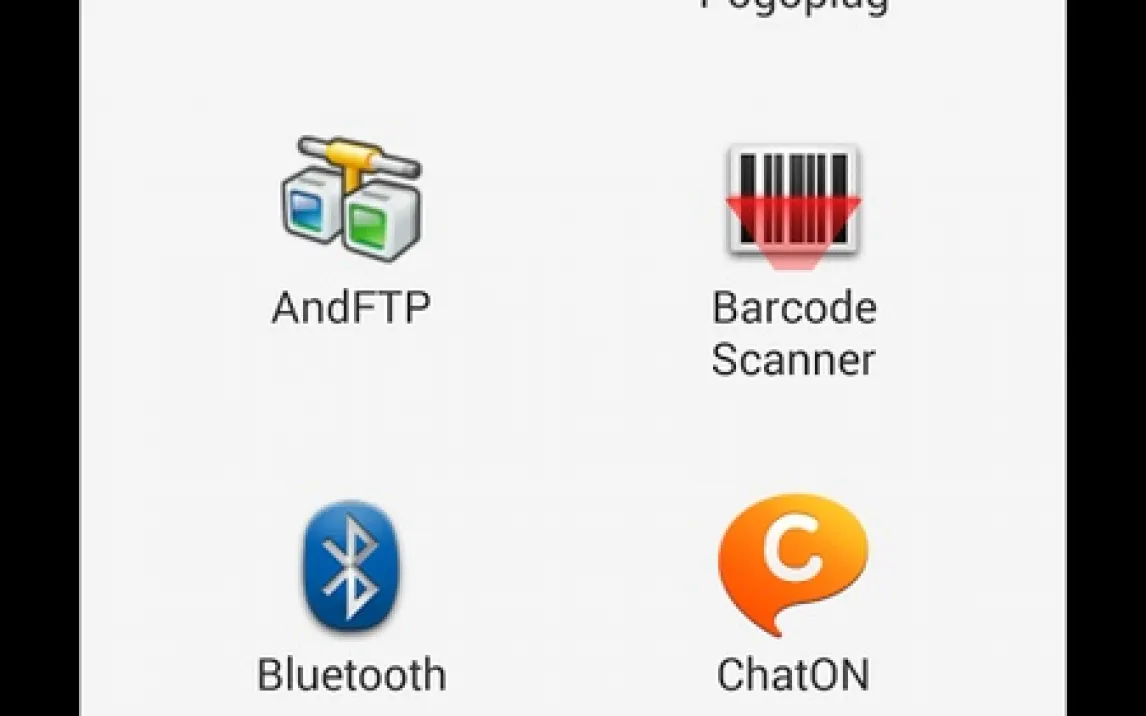Tap the partially visible Pogoplug item
This screenshot has height=716, width=1146.
coord(793,6)
